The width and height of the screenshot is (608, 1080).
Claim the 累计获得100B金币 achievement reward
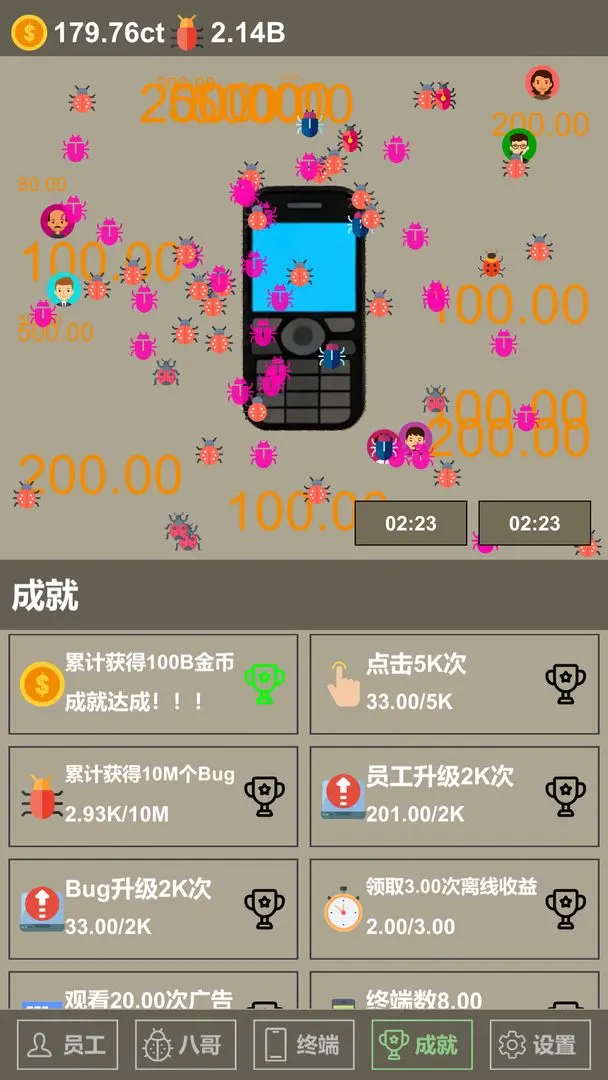click(264, 684)
